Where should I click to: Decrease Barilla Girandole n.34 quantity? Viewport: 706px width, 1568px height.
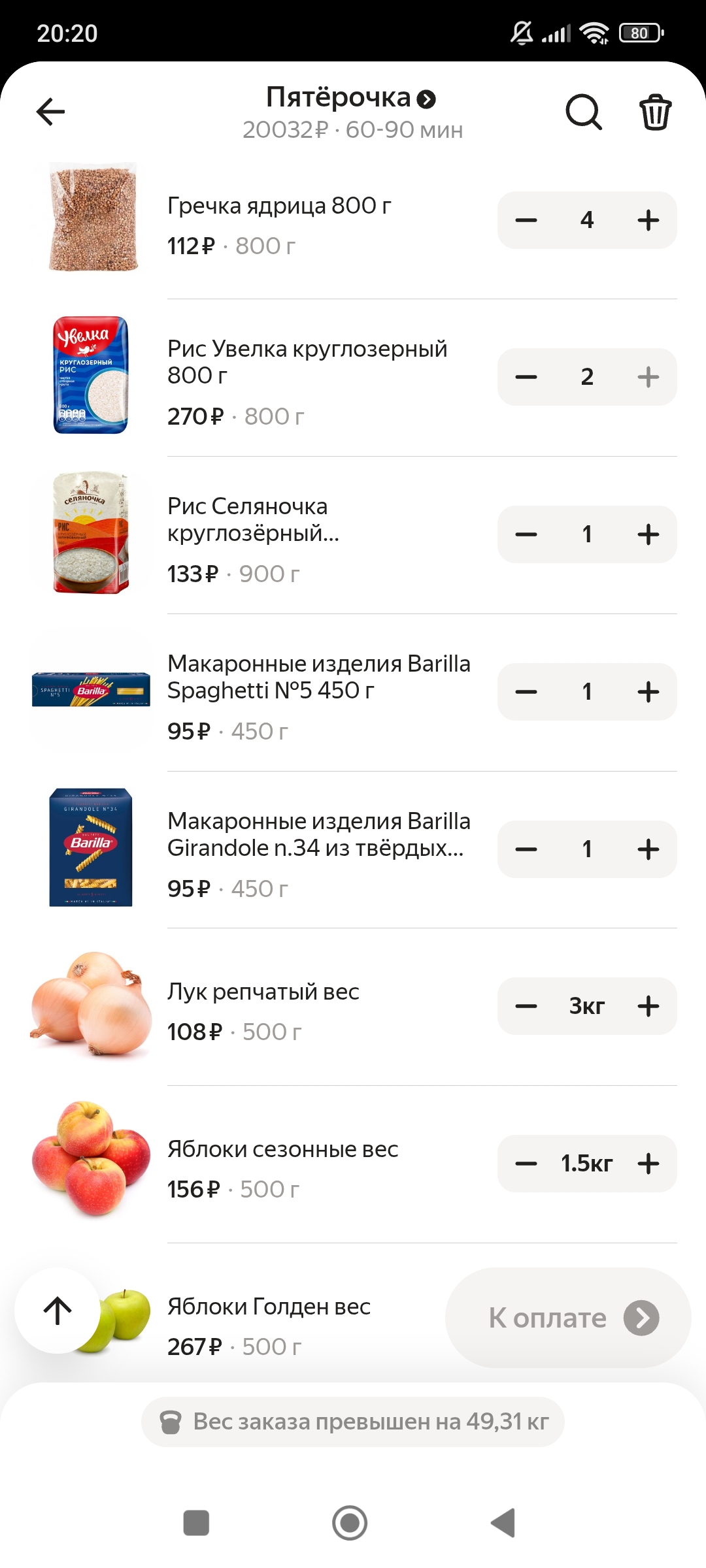pos(526,849)
